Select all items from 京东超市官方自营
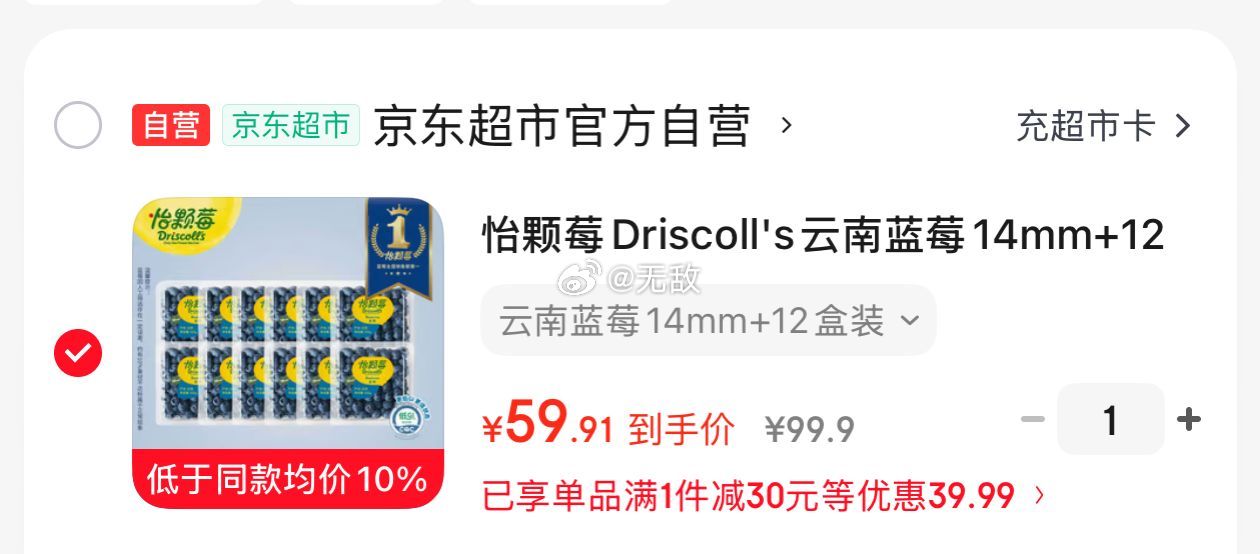The width and height of the screenshot is (1260, 554). 78,126
